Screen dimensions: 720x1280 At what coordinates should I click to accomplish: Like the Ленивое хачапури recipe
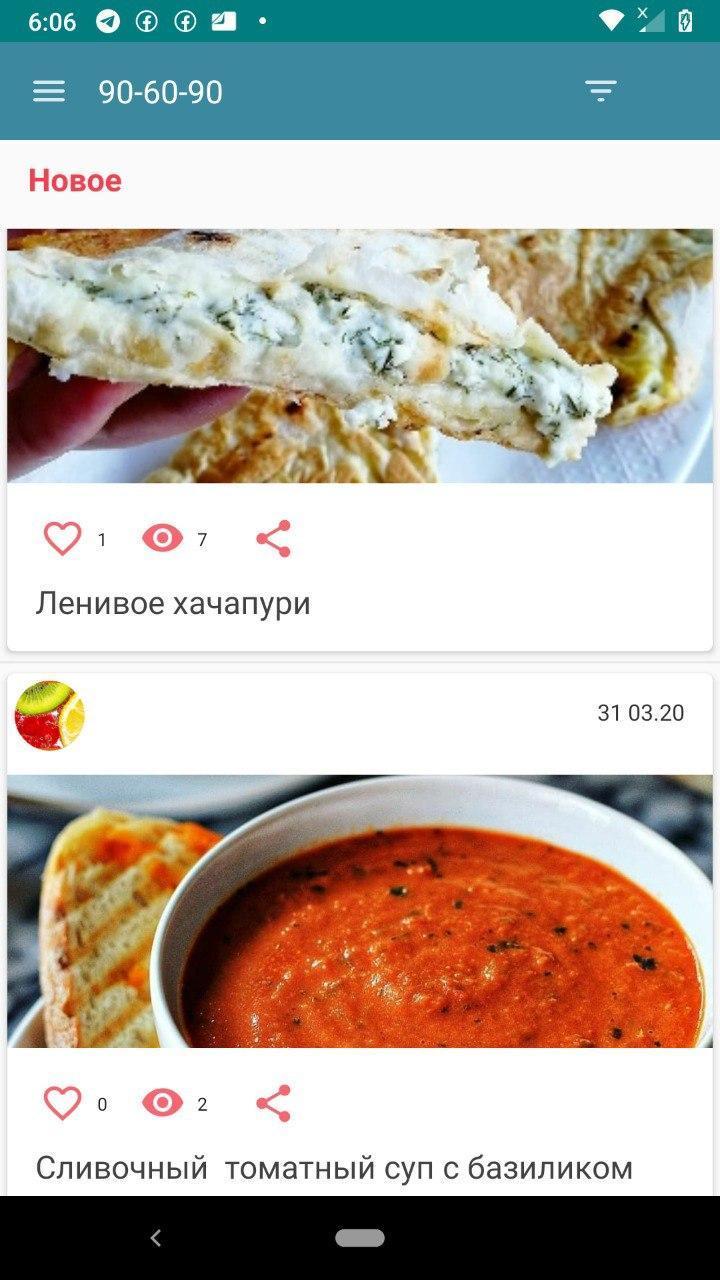[x=63, y=539]
